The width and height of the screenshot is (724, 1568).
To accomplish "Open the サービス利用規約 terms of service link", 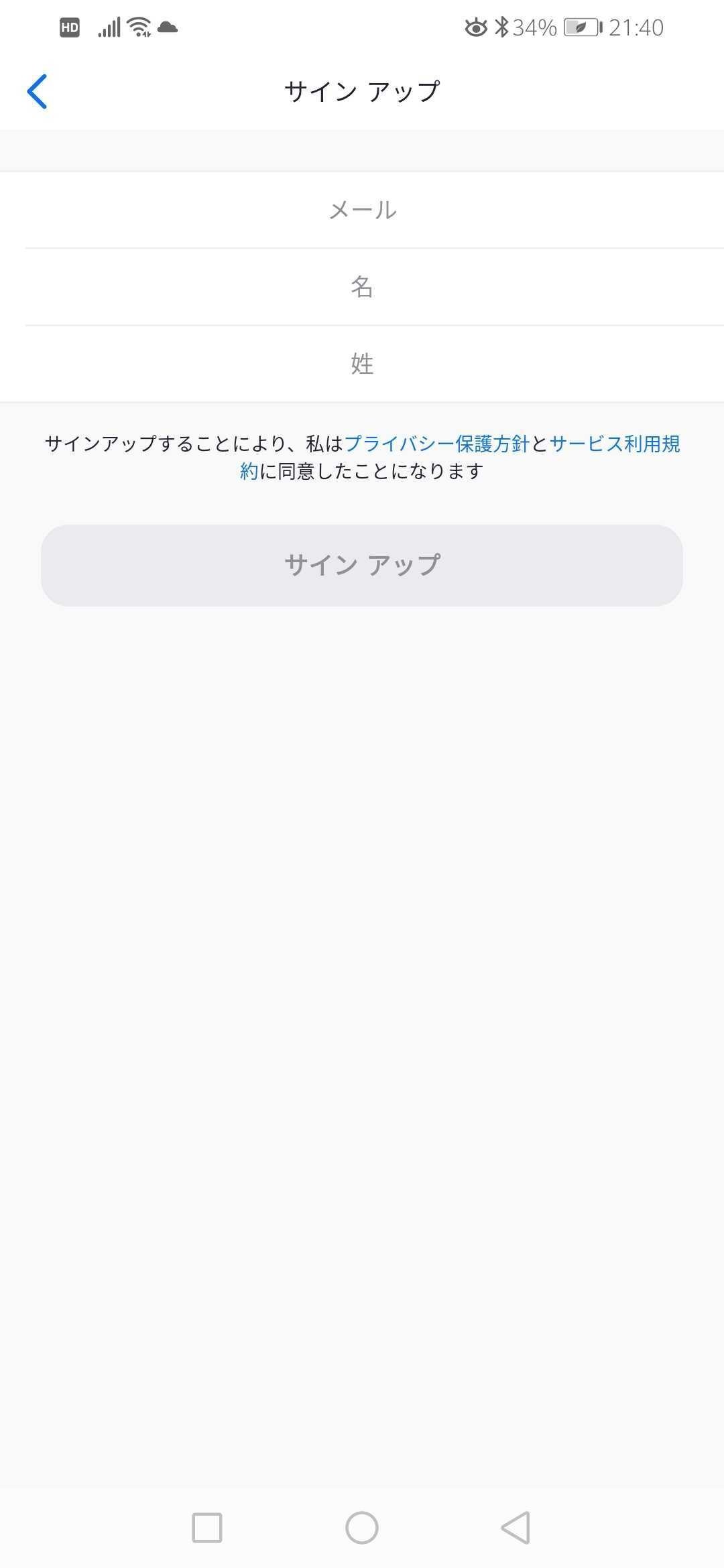I will pyautogui.click(x=614, y=444).
